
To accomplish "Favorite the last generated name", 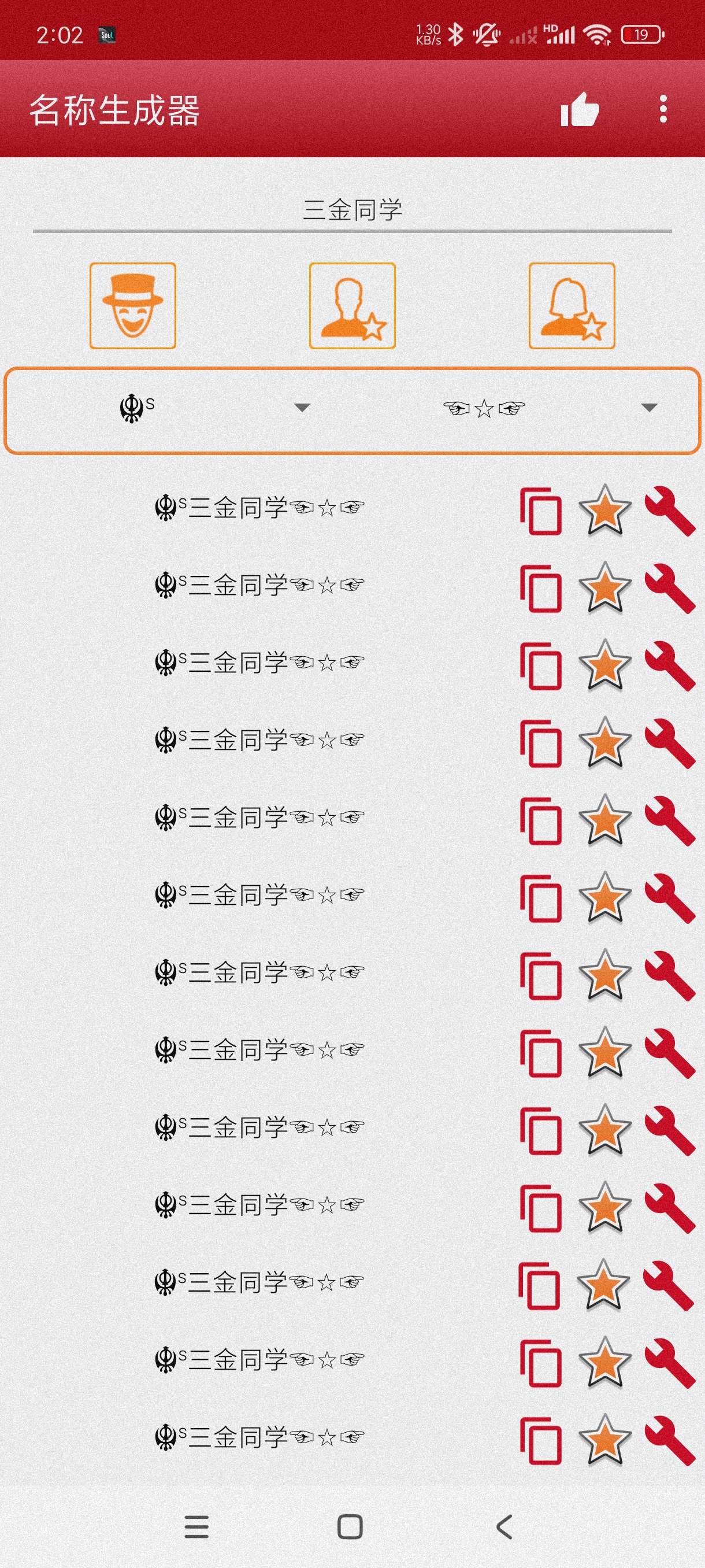I will (604, 1440).
